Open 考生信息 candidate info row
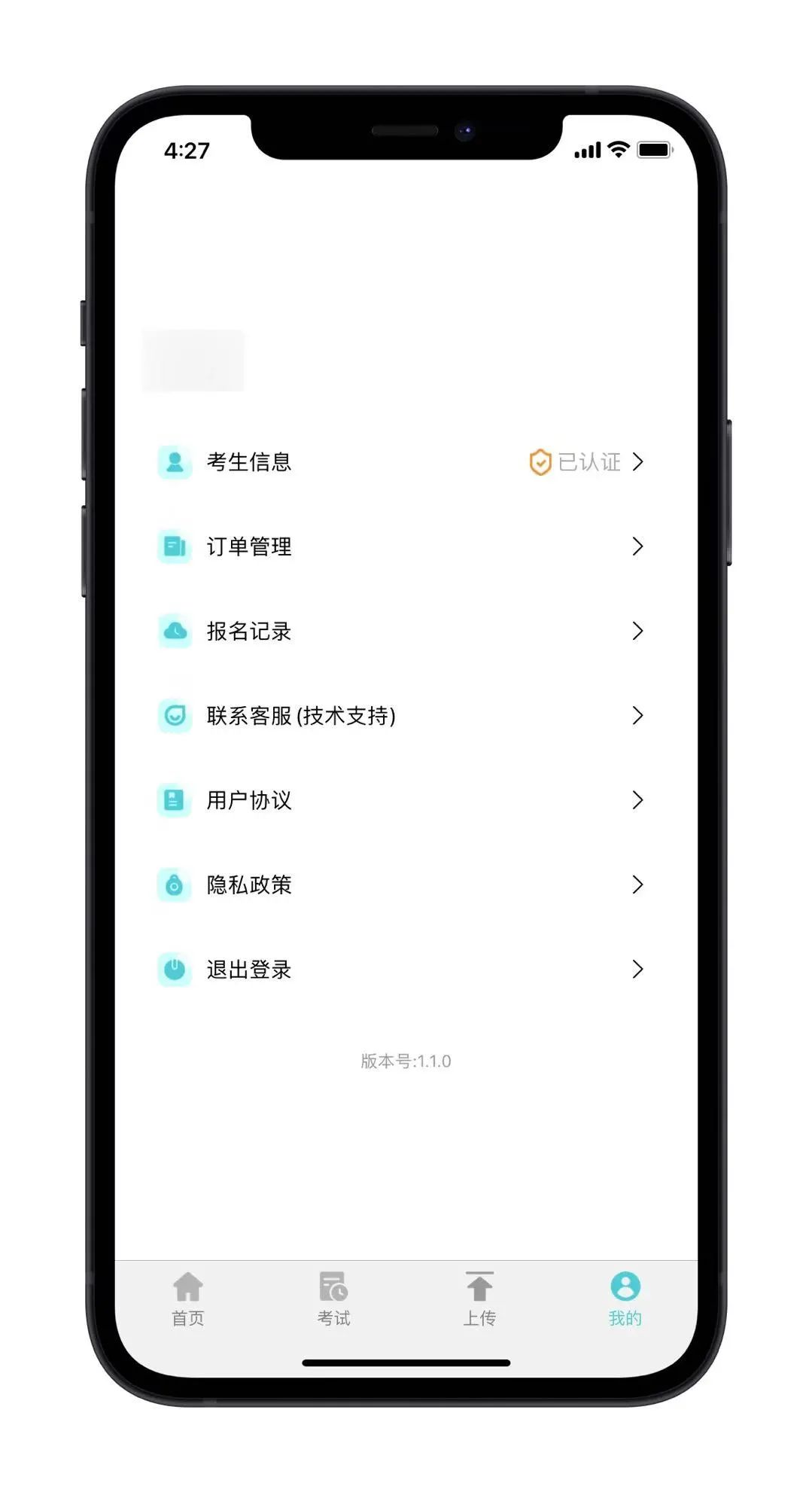The width and height of the screenshot is (812, 1492). point(399,461)
